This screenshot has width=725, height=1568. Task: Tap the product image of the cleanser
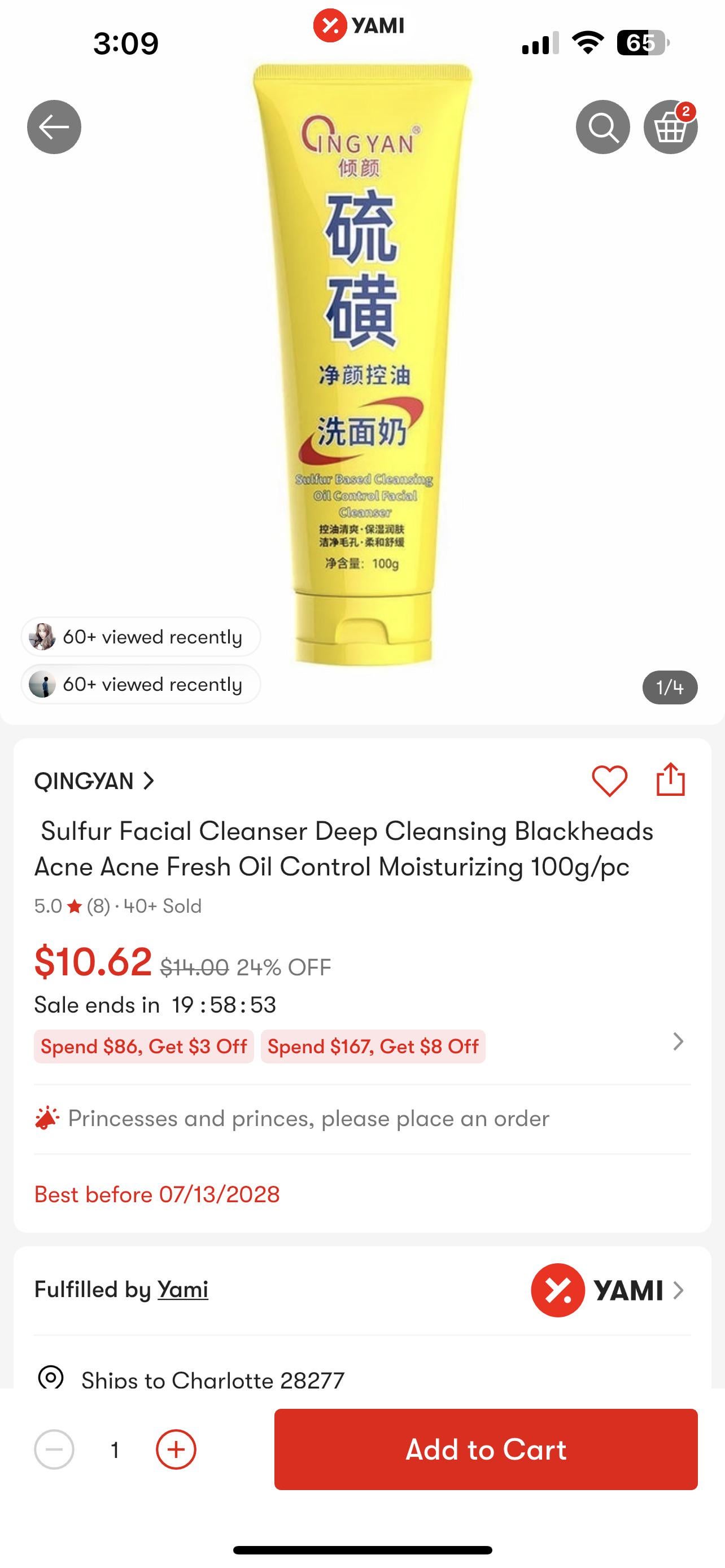tap(363, 365)
